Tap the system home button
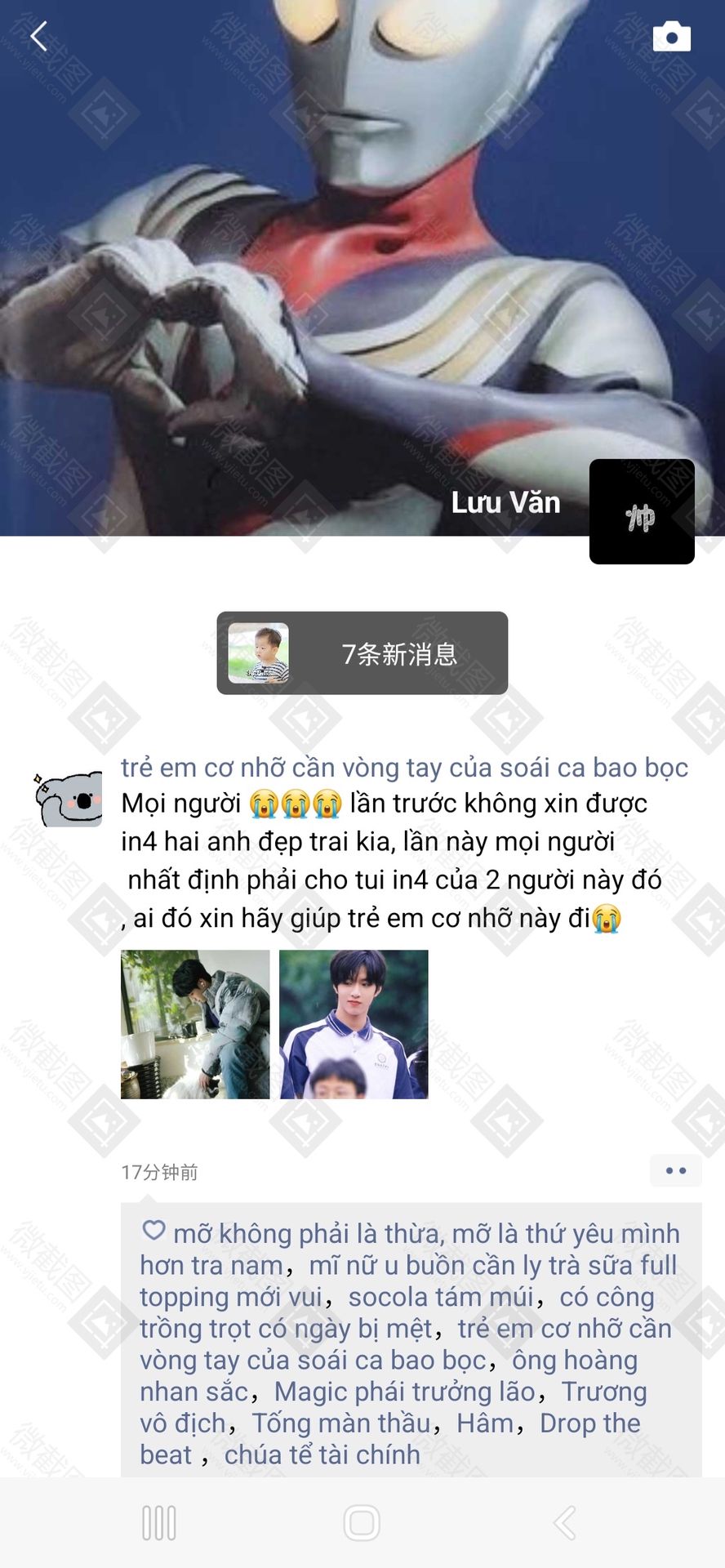The height and width of the screenshot is (1568, 725). pyautogui.click(x=362, y=1523)
